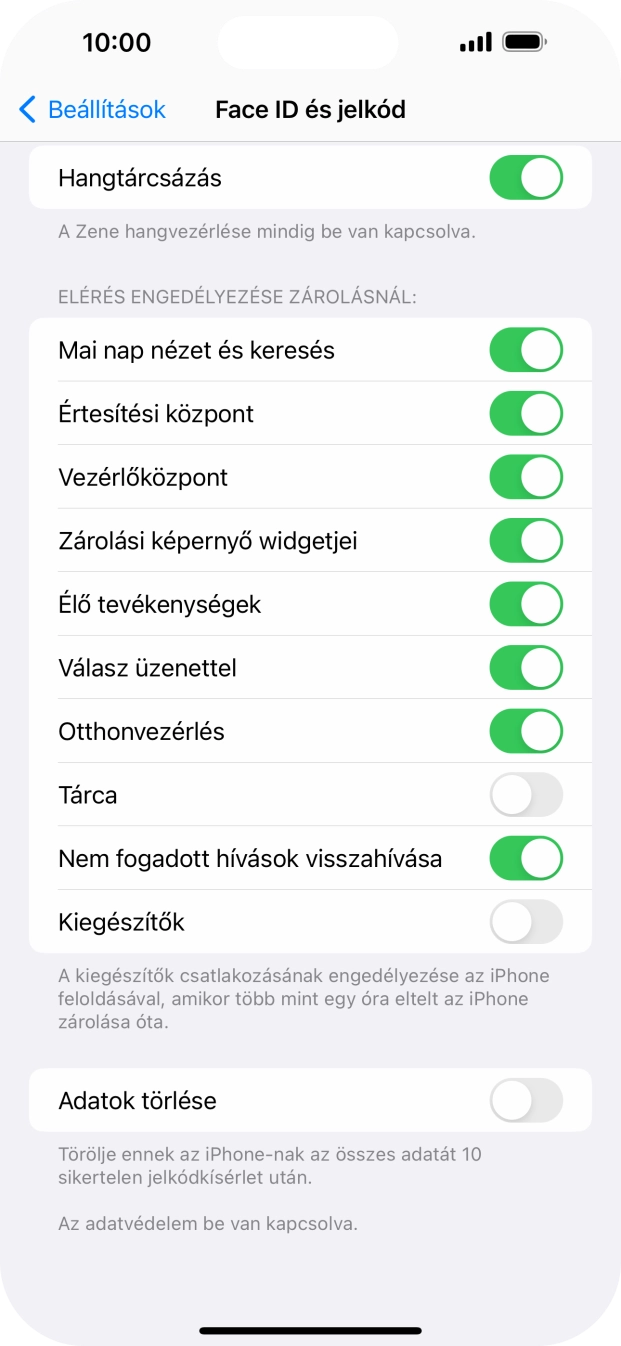The height and width of the screenshot is (1346, 621).
Task: Switch off Vezérlőközpont on lock screen
Action: (x=525, y=477)
